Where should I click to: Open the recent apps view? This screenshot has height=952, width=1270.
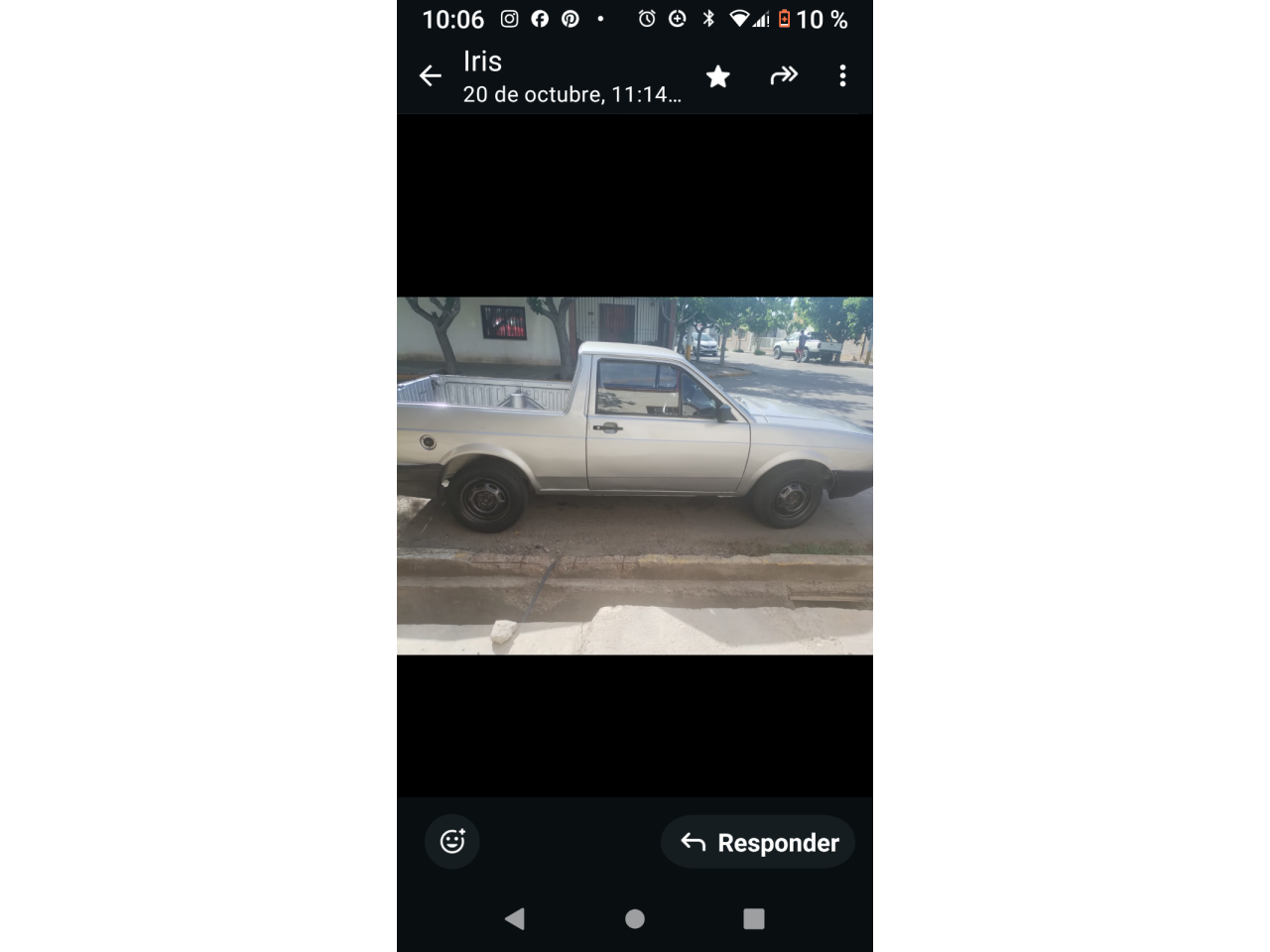point(754,919)
